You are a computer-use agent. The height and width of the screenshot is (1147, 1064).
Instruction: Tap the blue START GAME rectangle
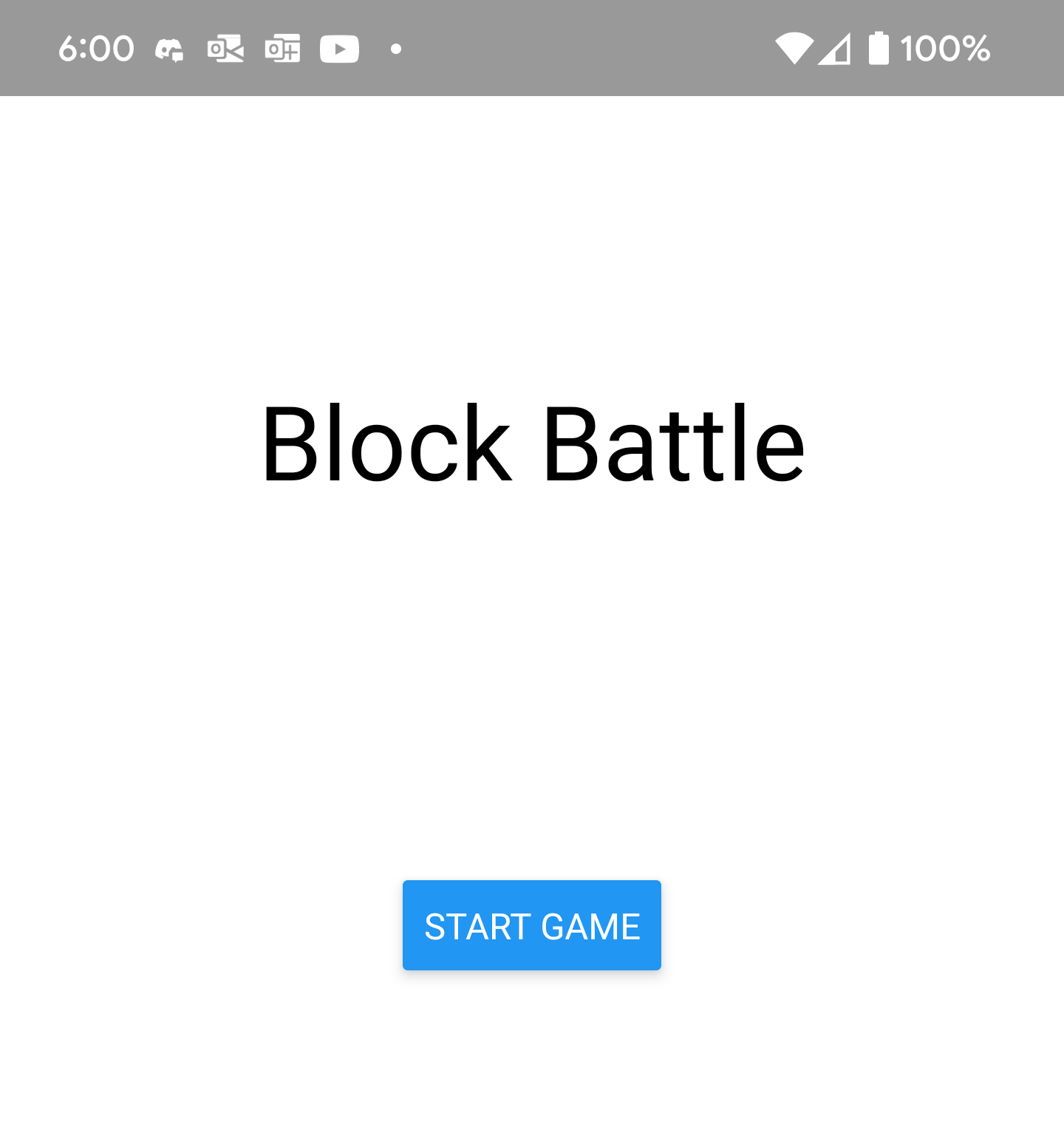[x=531, y=925]
